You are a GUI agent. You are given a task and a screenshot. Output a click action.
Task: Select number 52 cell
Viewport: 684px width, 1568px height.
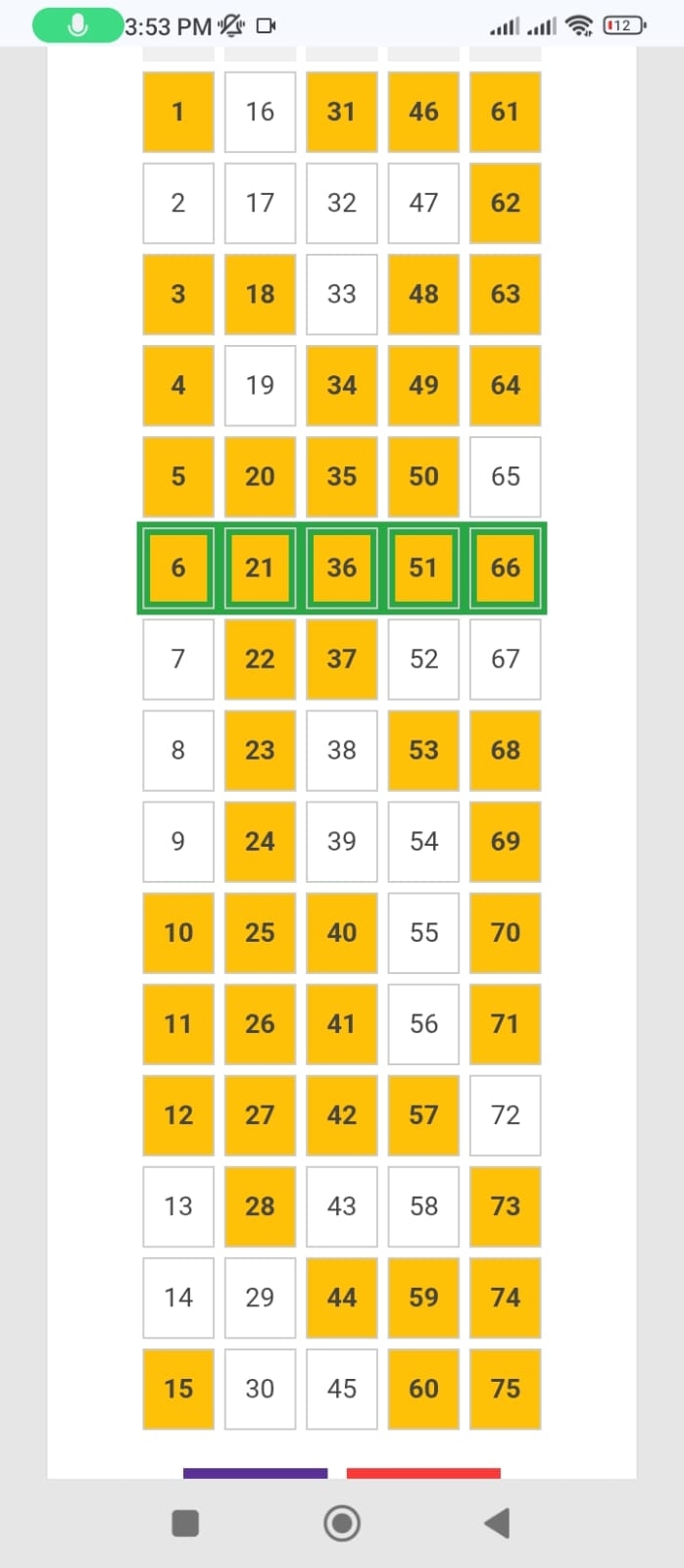click(x=423, y=659)
